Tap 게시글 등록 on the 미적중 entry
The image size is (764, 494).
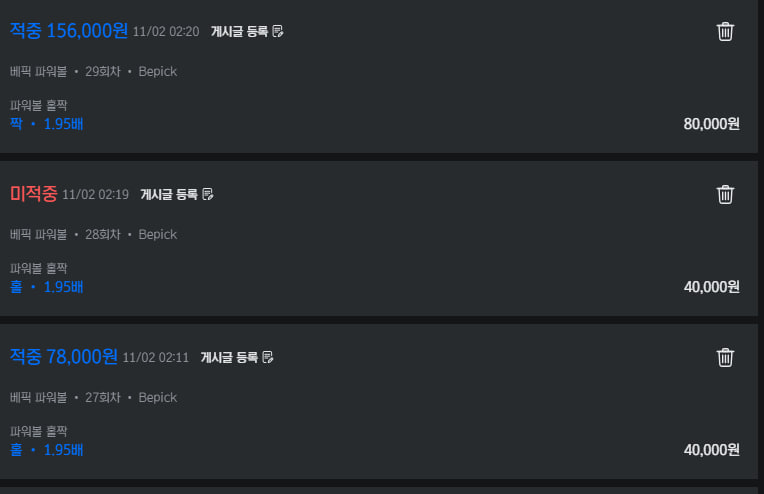pos(177,194)
